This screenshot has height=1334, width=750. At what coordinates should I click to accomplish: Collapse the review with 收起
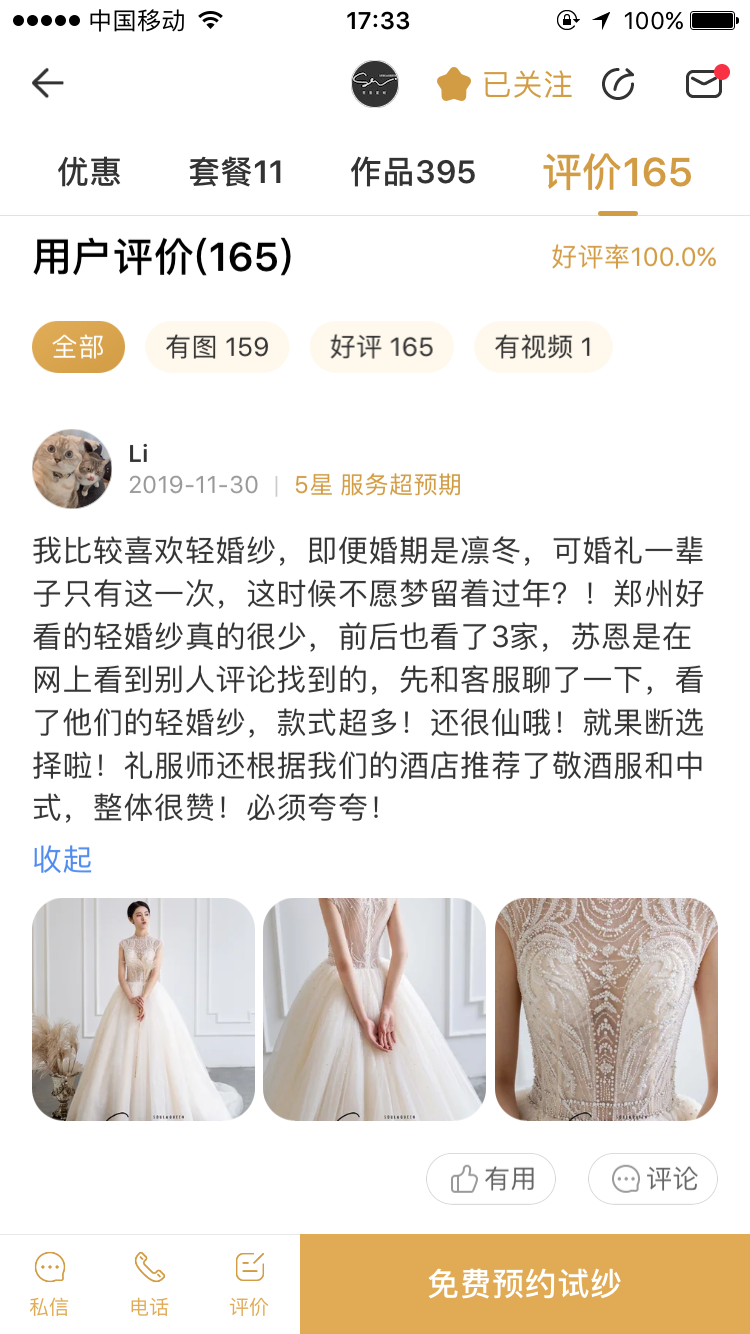click(62, 859)
